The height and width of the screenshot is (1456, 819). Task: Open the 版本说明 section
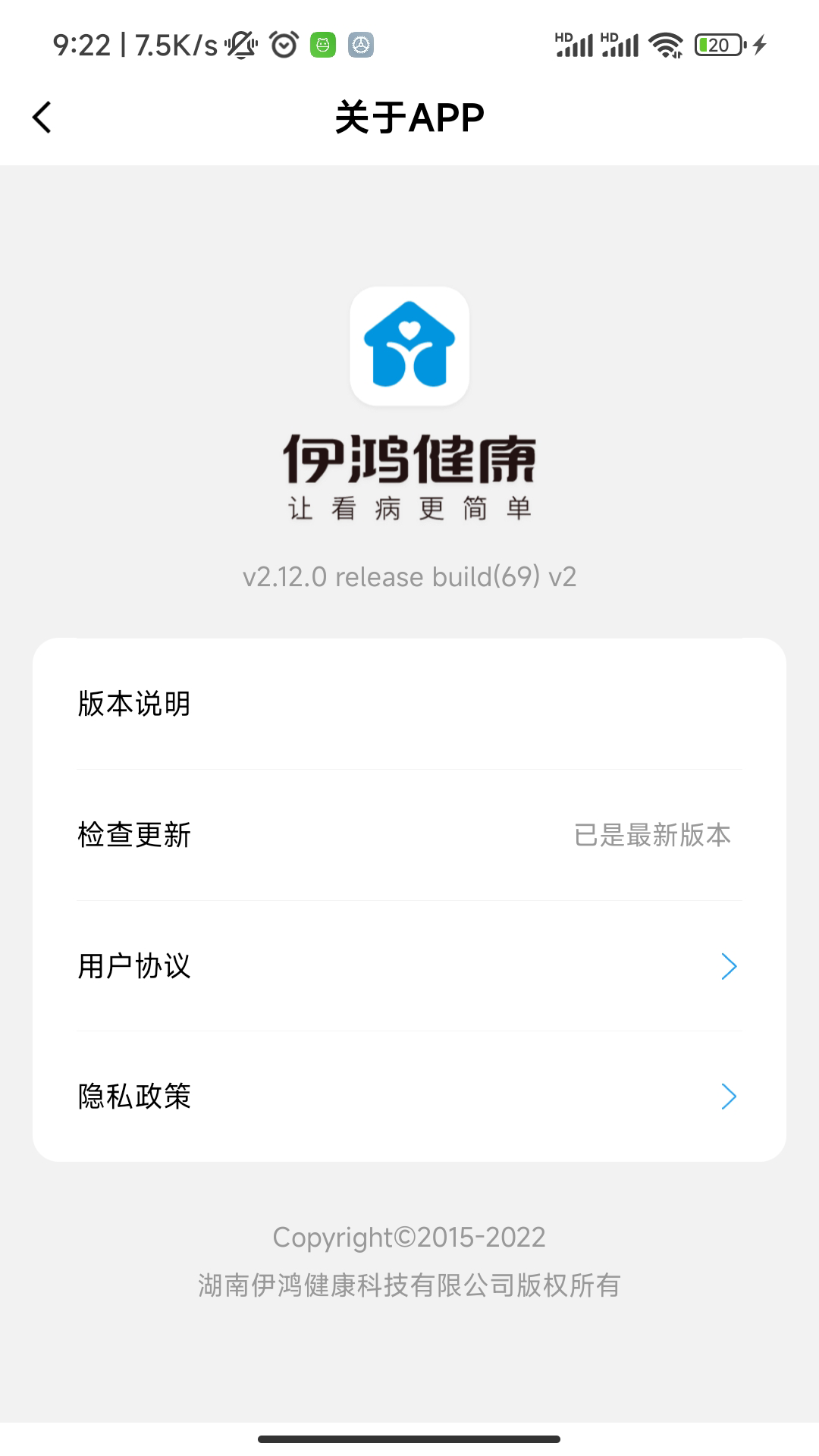(135, 704)
